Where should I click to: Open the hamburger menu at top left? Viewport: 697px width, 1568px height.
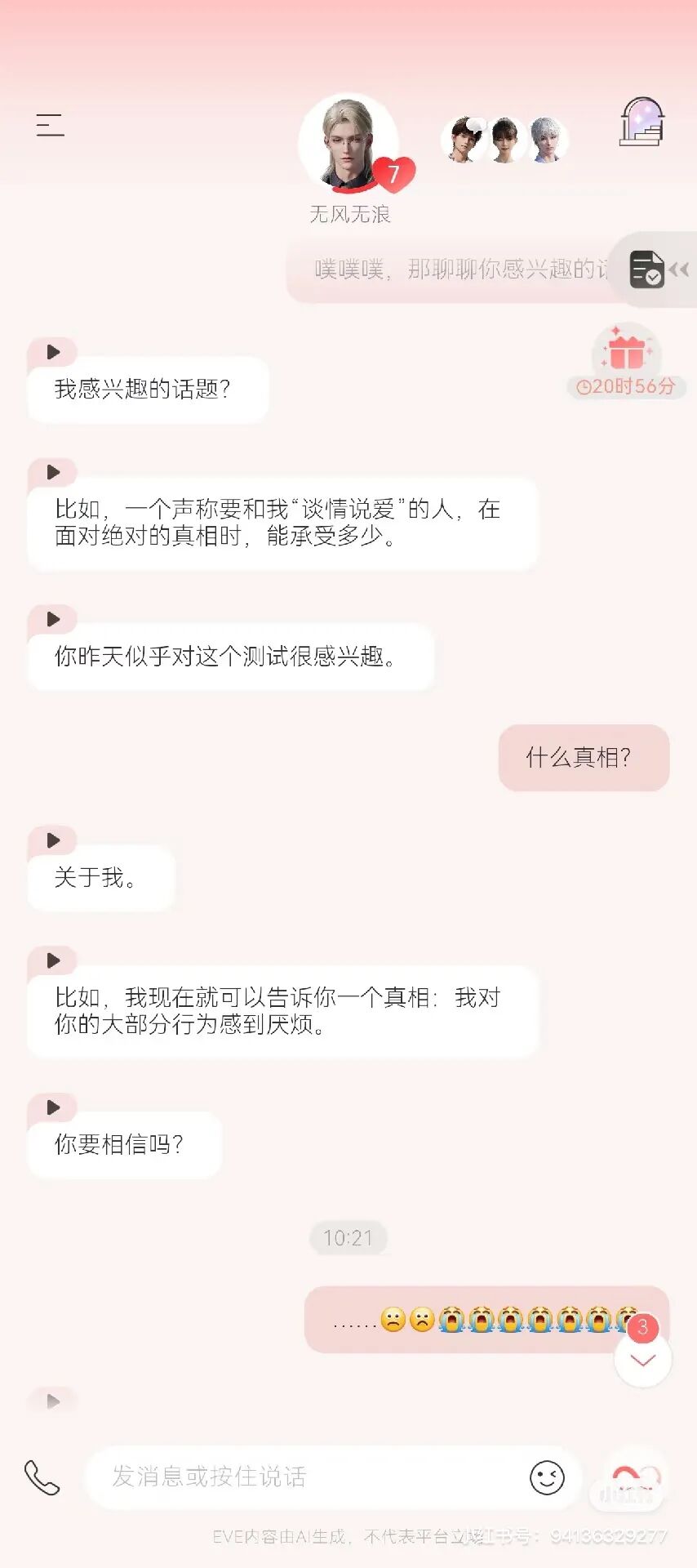[x=50, y=124]
